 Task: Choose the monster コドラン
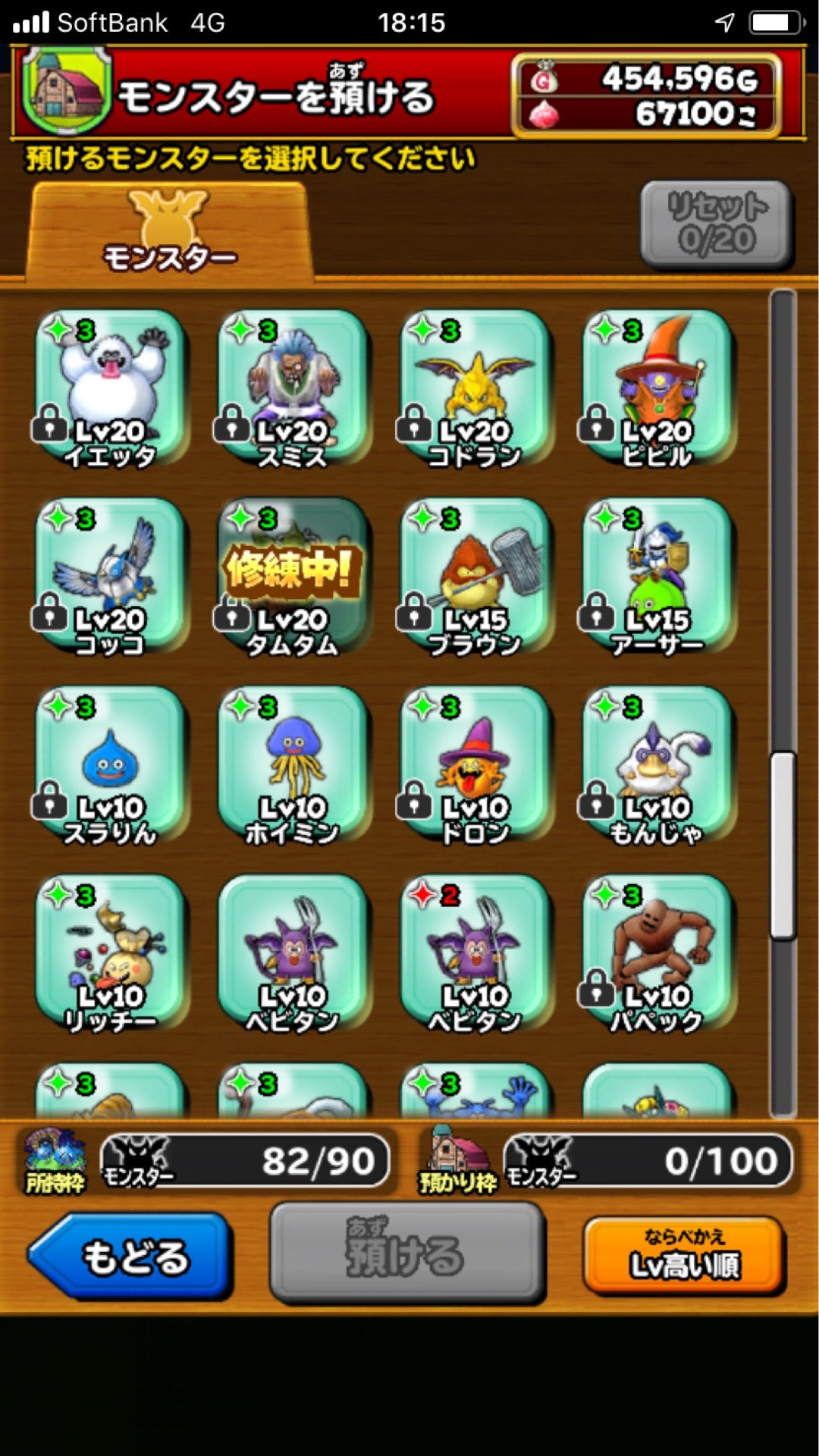point(475,388)
